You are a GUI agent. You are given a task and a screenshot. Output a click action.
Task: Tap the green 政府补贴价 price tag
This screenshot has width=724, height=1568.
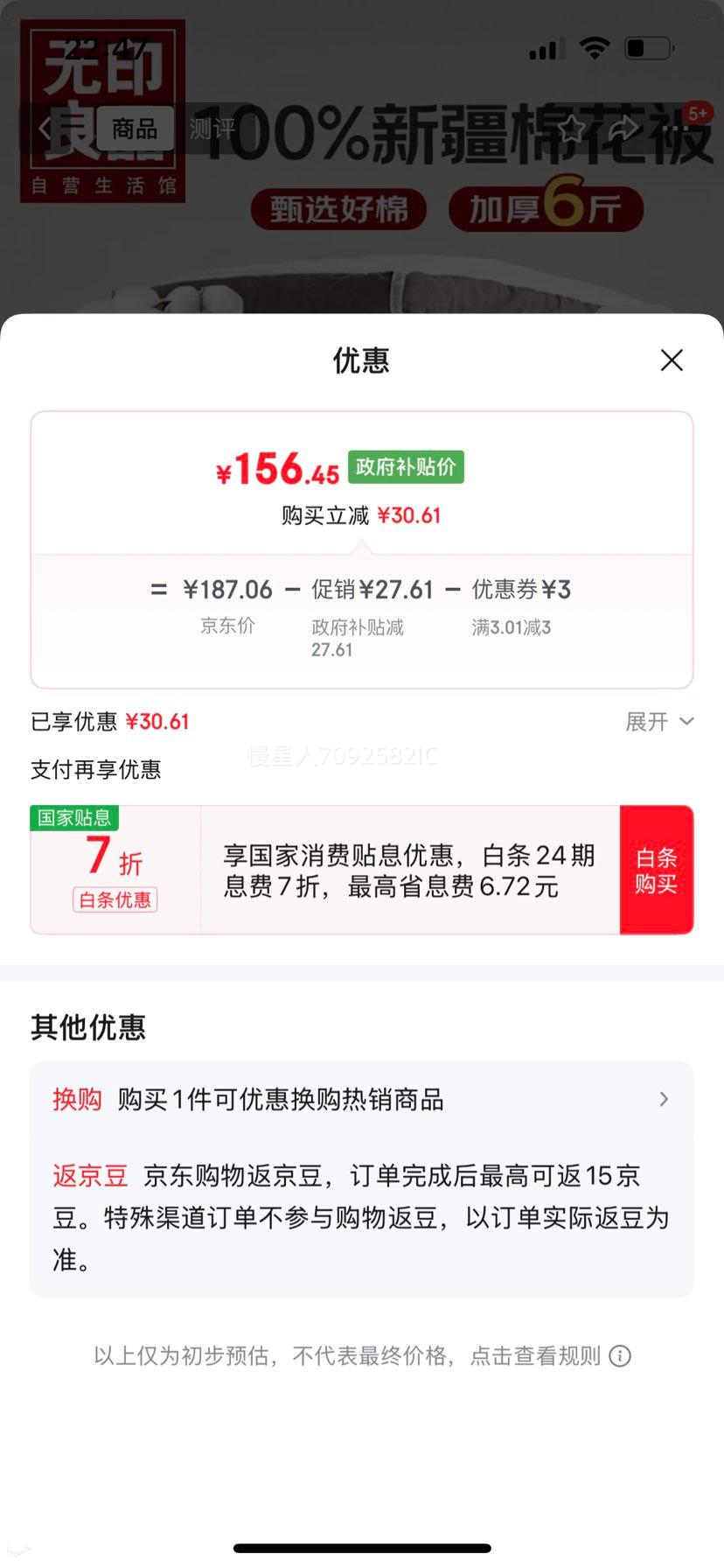coord(405,468)
